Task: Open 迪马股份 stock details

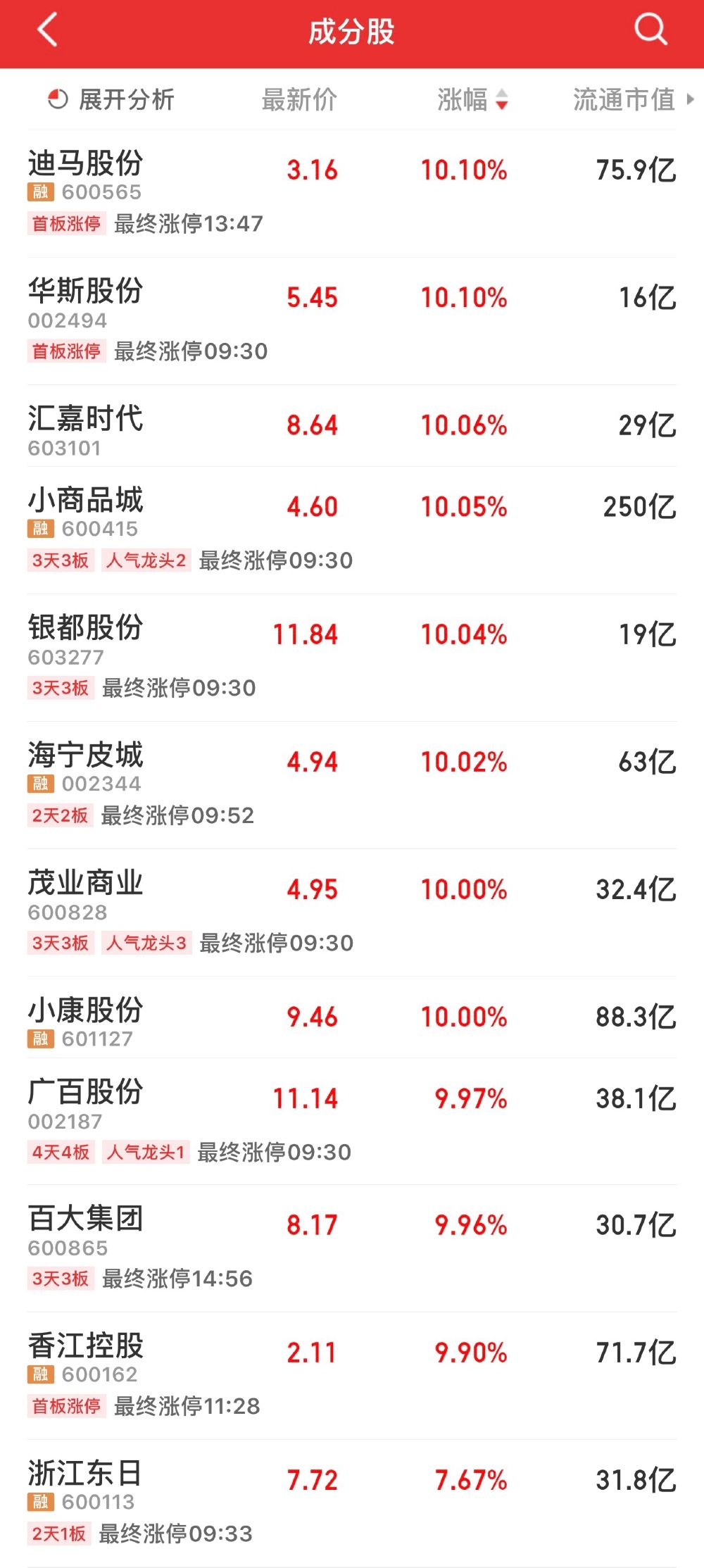Action: point(352,193)
